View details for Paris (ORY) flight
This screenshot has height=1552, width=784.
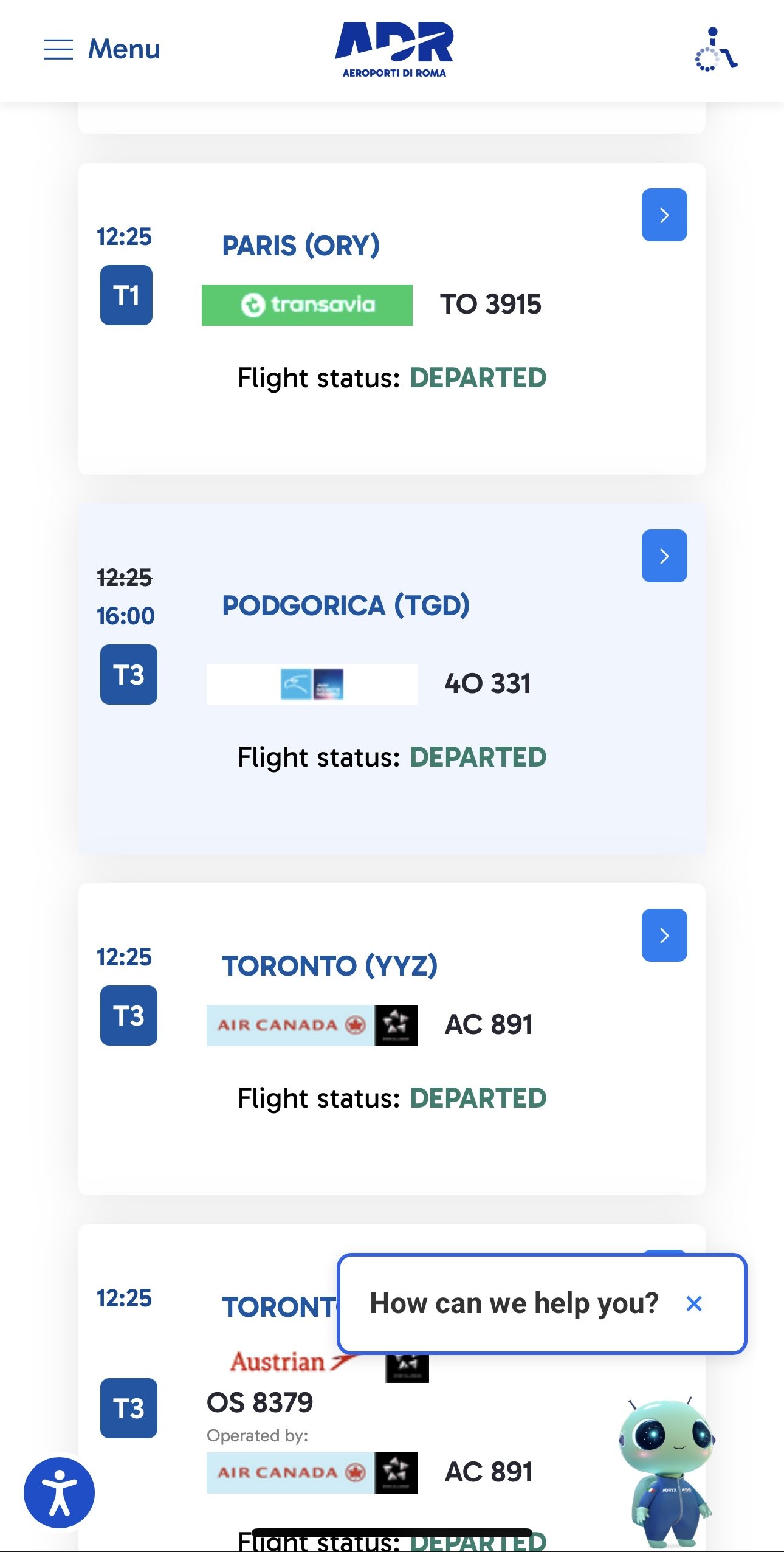(x=664, y=215)
